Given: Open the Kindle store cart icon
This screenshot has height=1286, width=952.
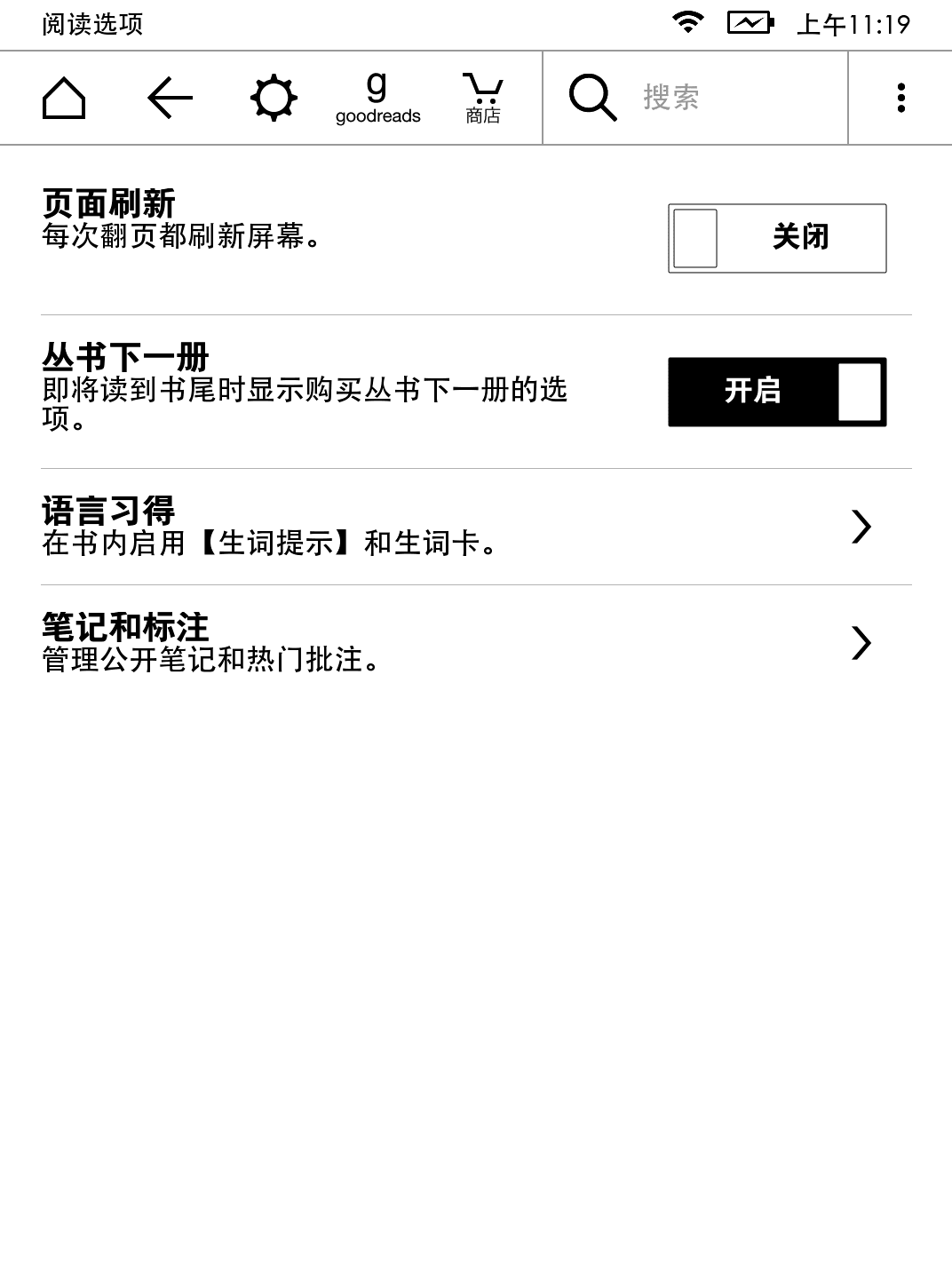Looking at the screenshot, I should click(x=480, y=98).
